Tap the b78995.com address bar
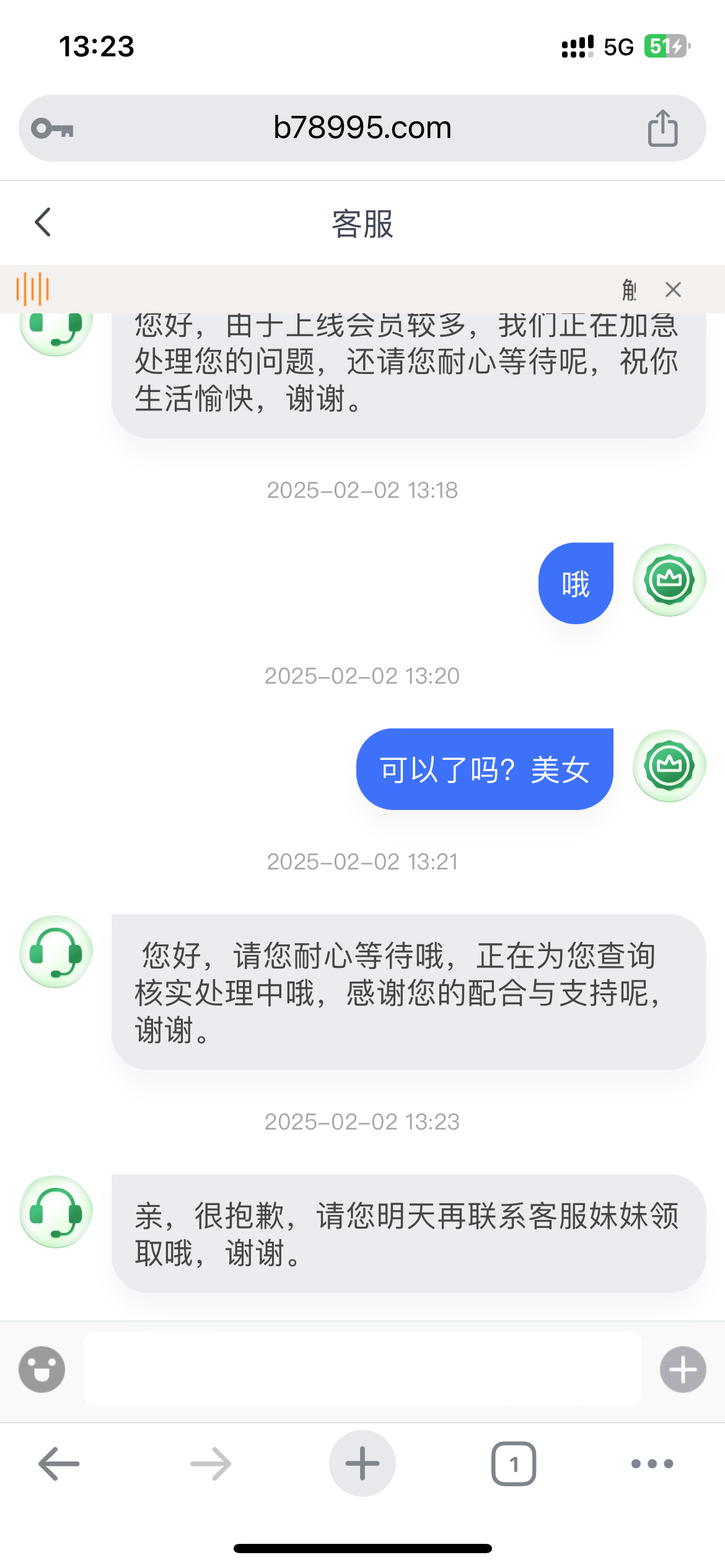Image resolution: width=725 pixels, height=1568 pixels. click(362, 128)
